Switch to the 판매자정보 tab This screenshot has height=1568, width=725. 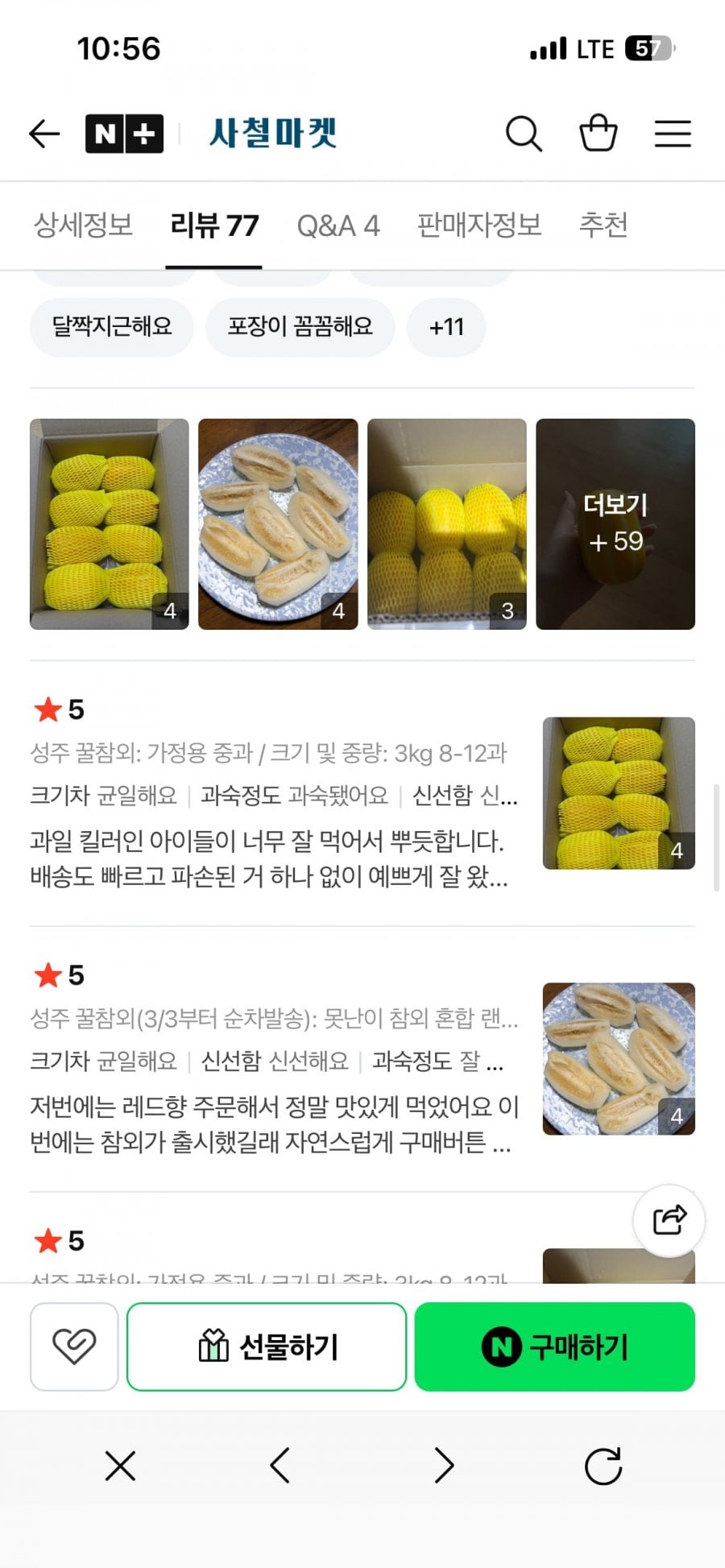point(479,225)
